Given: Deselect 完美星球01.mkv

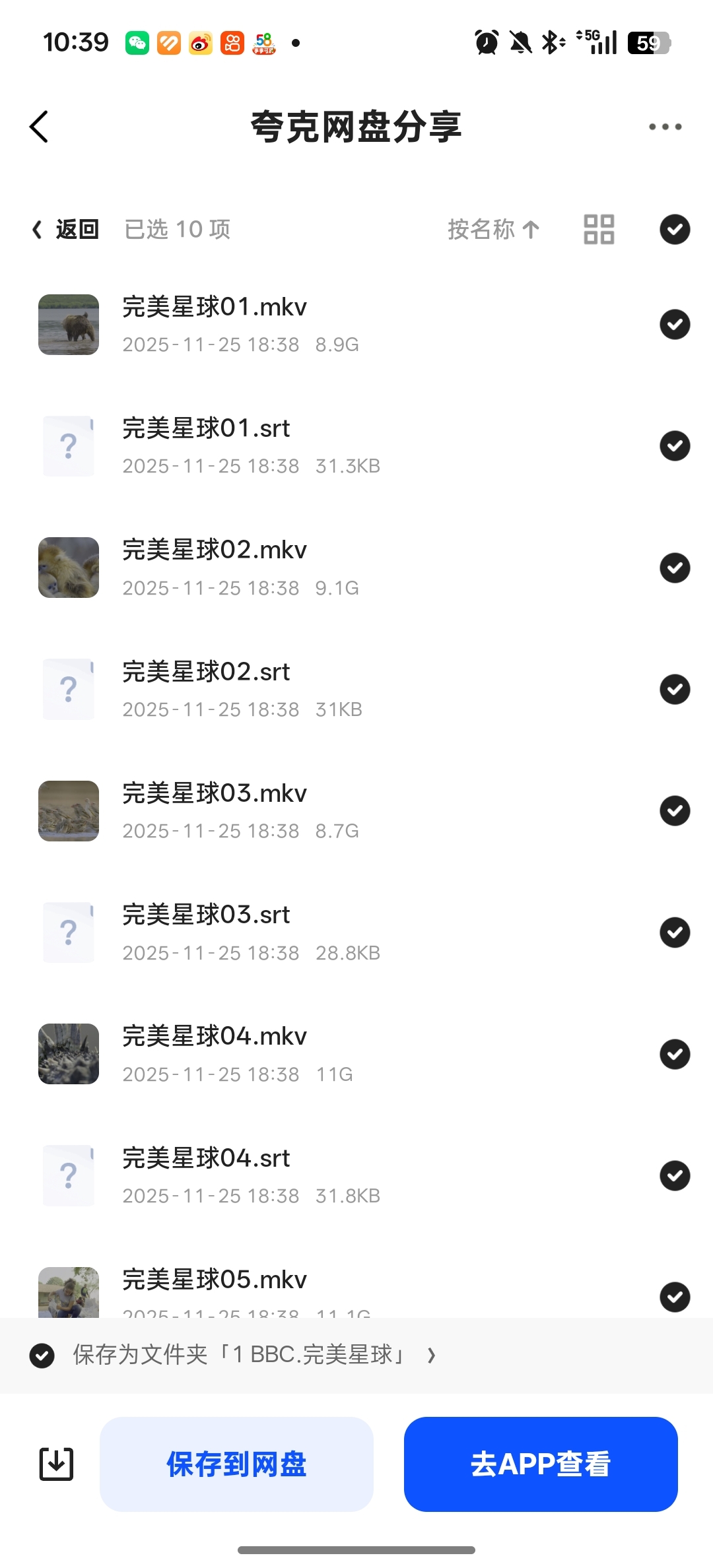Looking at the screenshot, I should pyautogui.click(x=675, y=325).
